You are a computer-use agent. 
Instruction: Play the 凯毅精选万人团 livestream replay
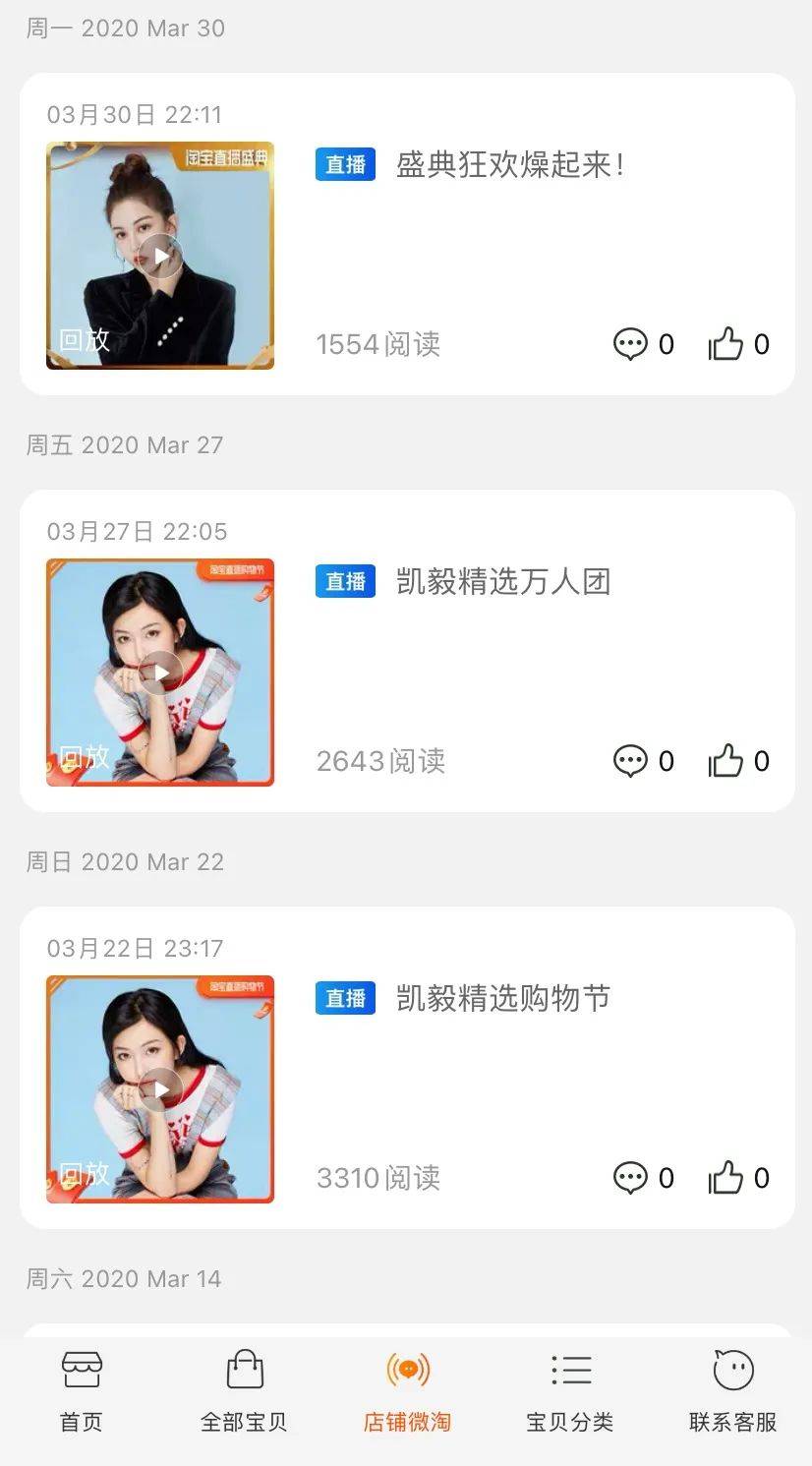tap(160, 674)
